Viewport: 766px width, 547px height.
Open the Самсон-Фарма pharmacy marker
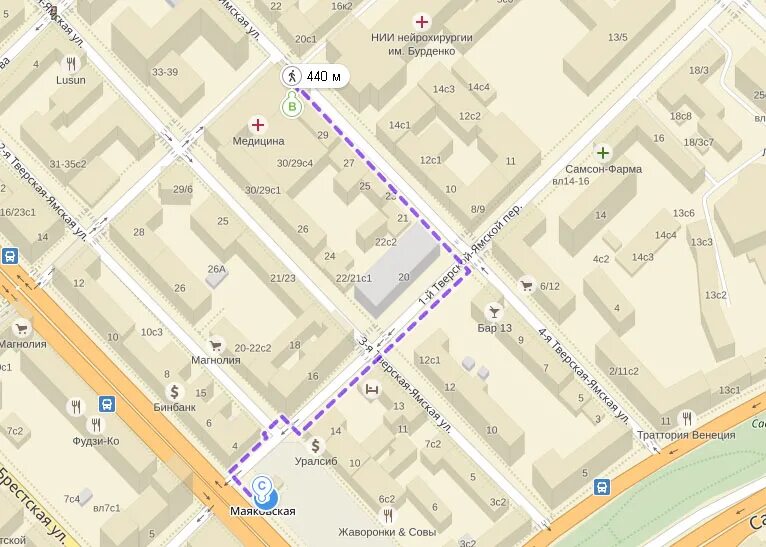[603, 153]
